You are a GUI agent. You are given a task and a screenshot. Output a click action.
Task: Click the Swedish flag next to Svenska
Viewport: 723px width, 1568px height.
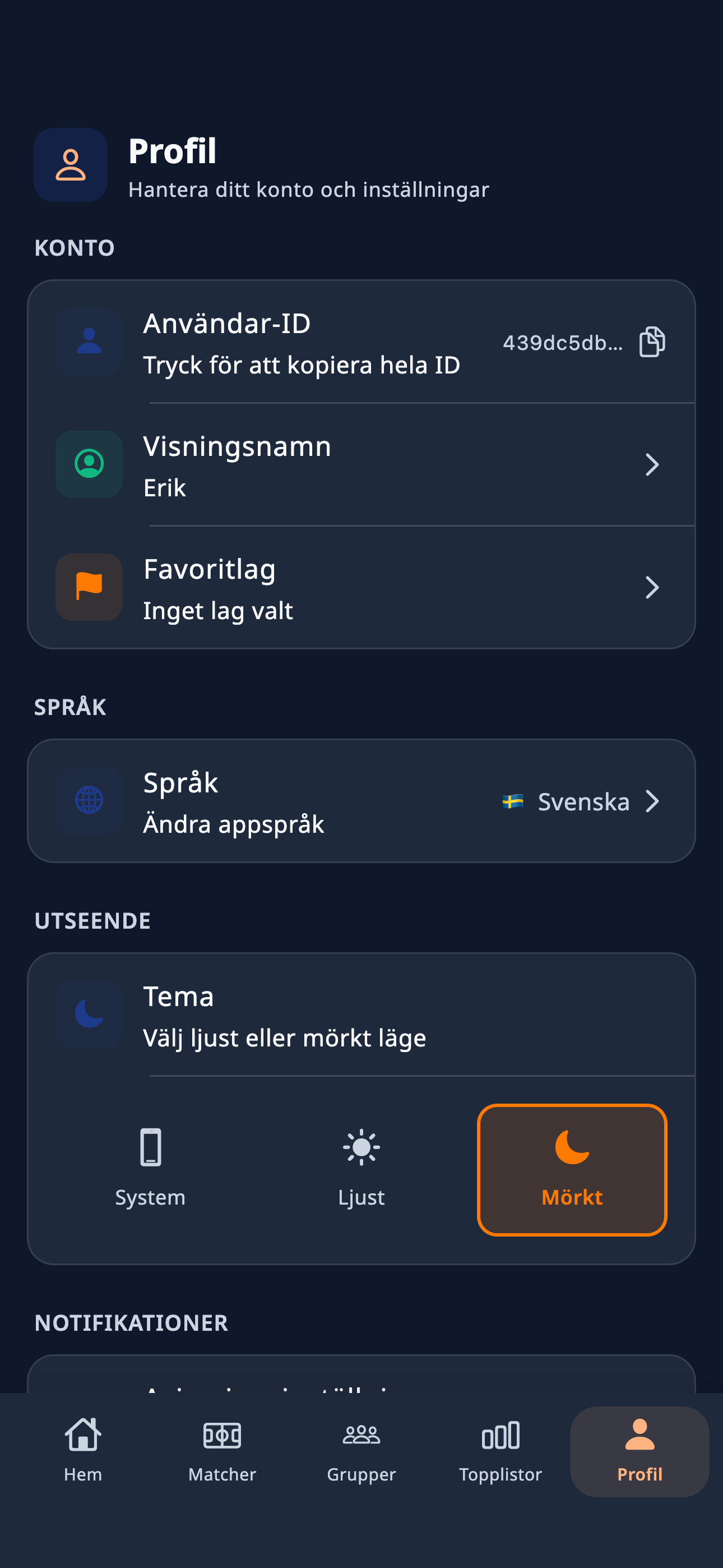[x=513, y=803]
